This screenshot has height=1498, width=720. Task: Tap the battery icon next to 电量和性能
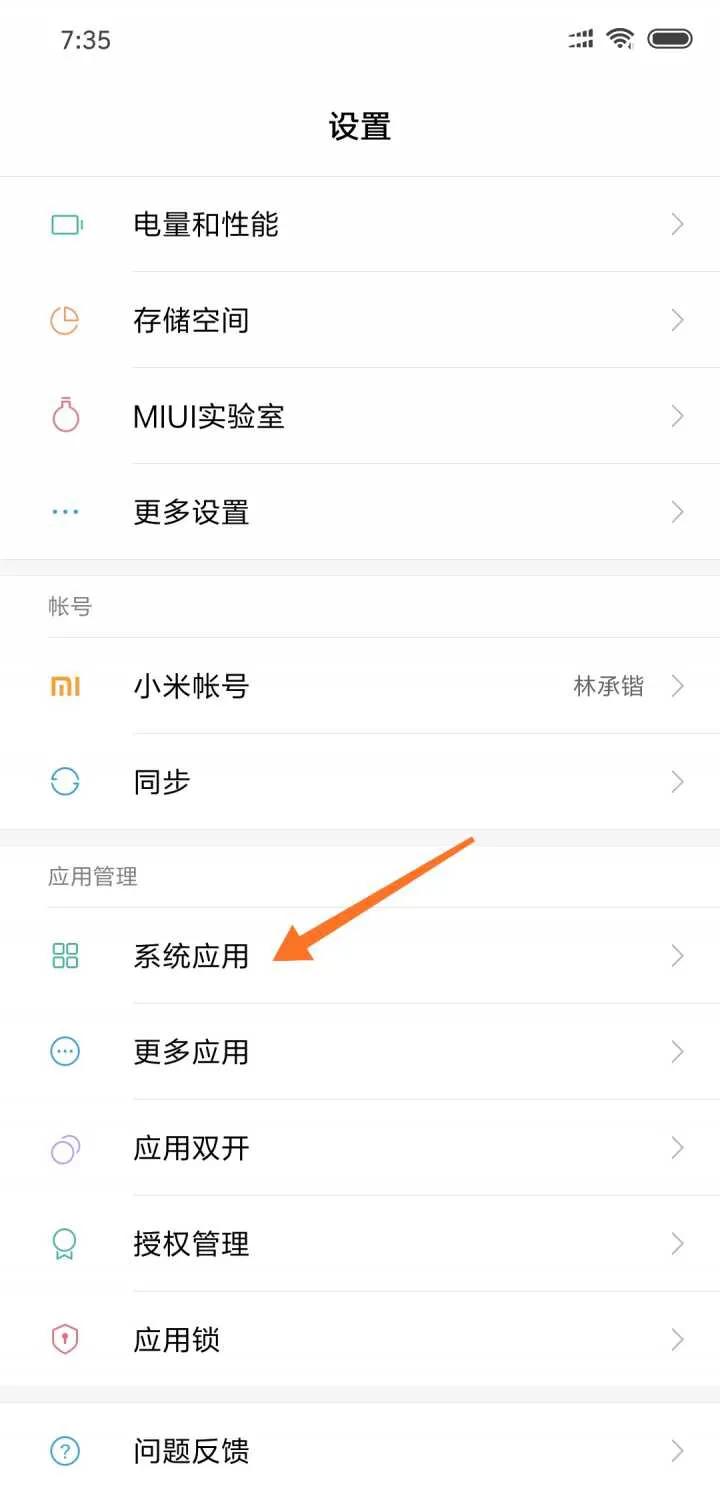(x=64, y=224)
